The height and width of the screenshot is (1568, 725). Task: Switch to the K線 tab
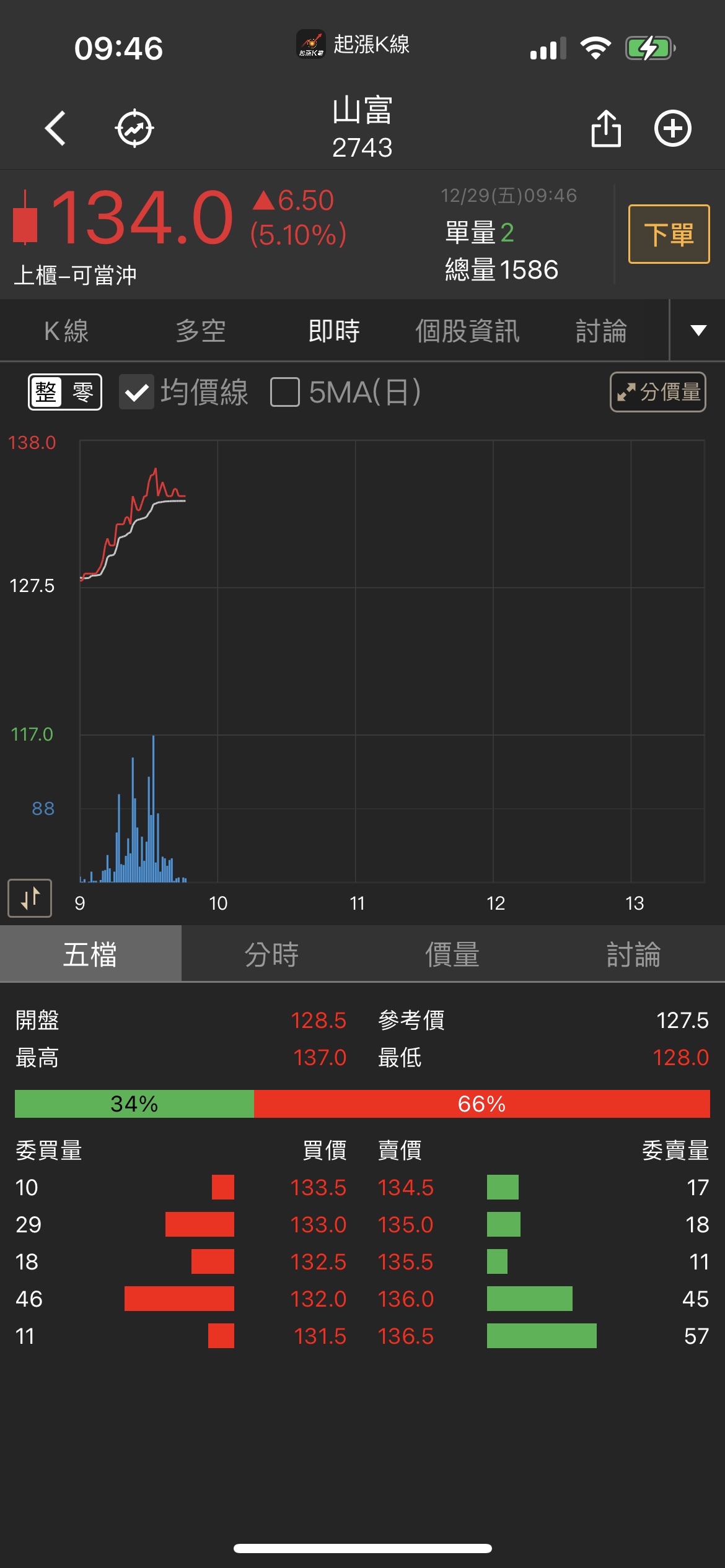click(x=66, y=331)
